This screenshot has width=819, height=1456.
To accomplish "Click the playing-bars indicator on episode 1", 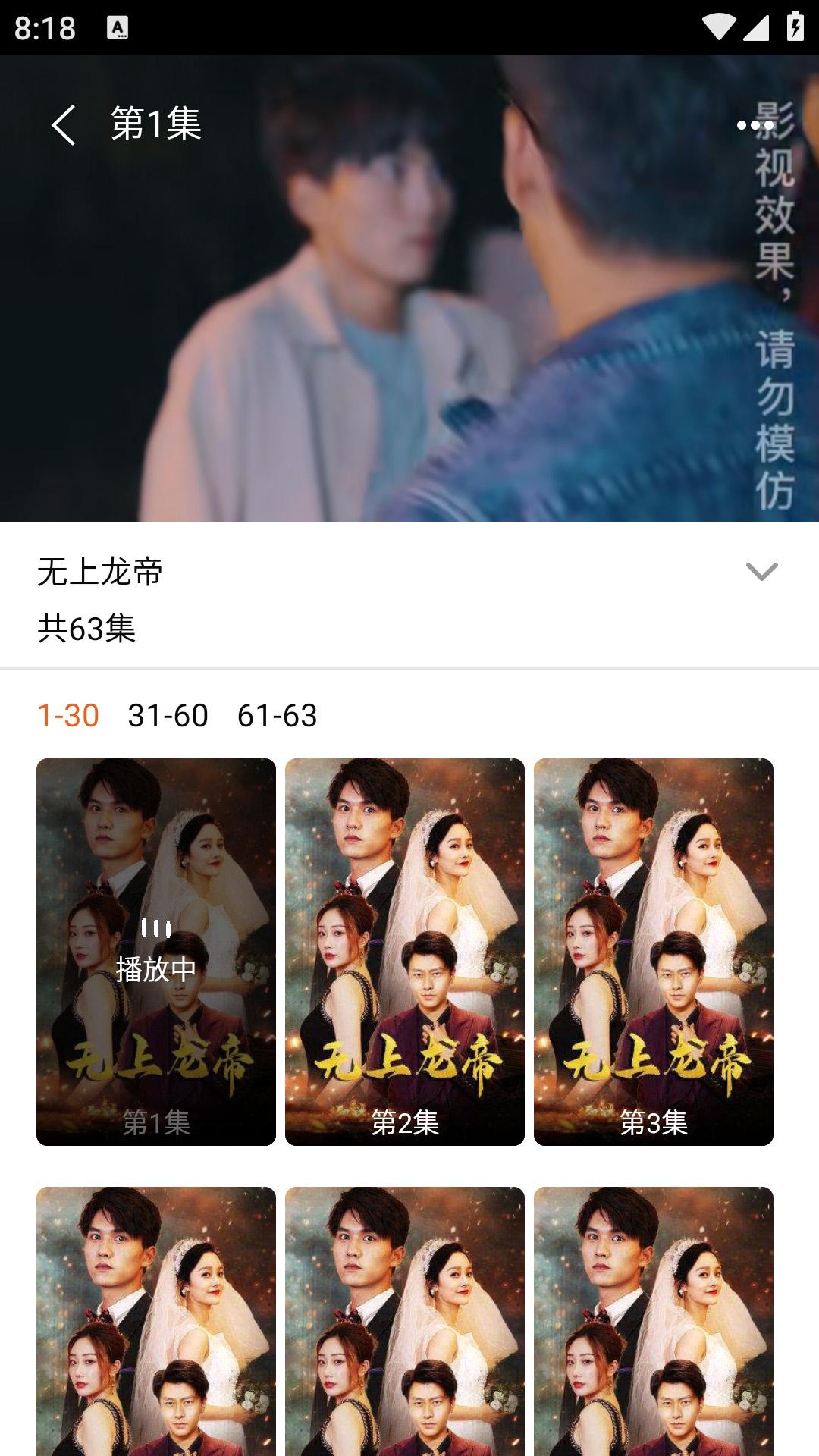I will pos(155,925).
